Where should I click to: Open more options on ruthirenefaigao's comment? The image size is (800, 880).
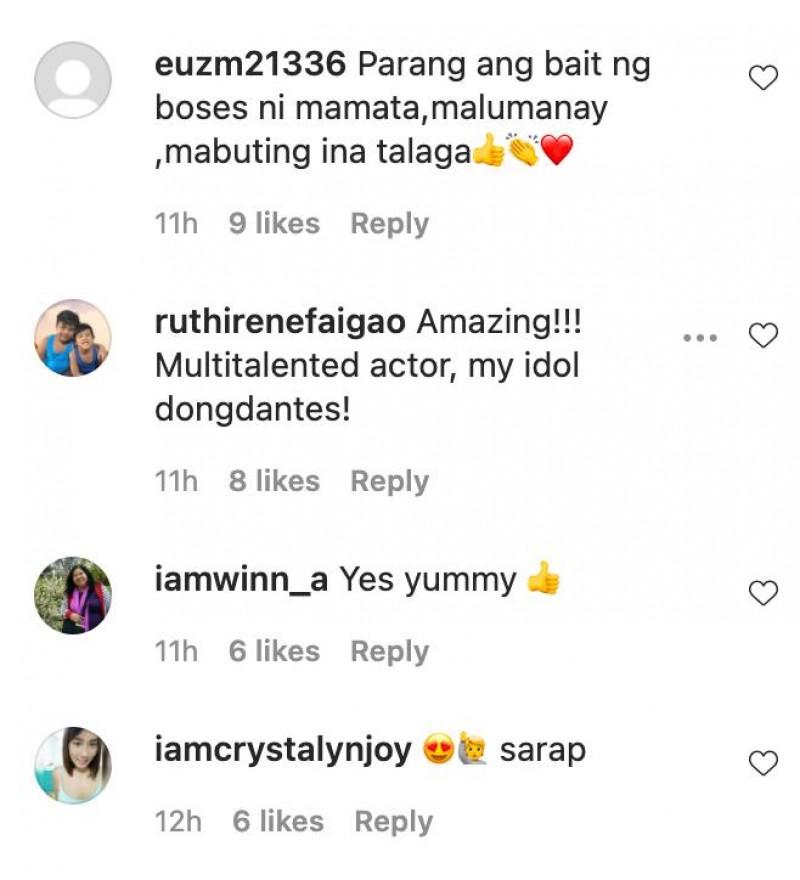tap(700, 337)
